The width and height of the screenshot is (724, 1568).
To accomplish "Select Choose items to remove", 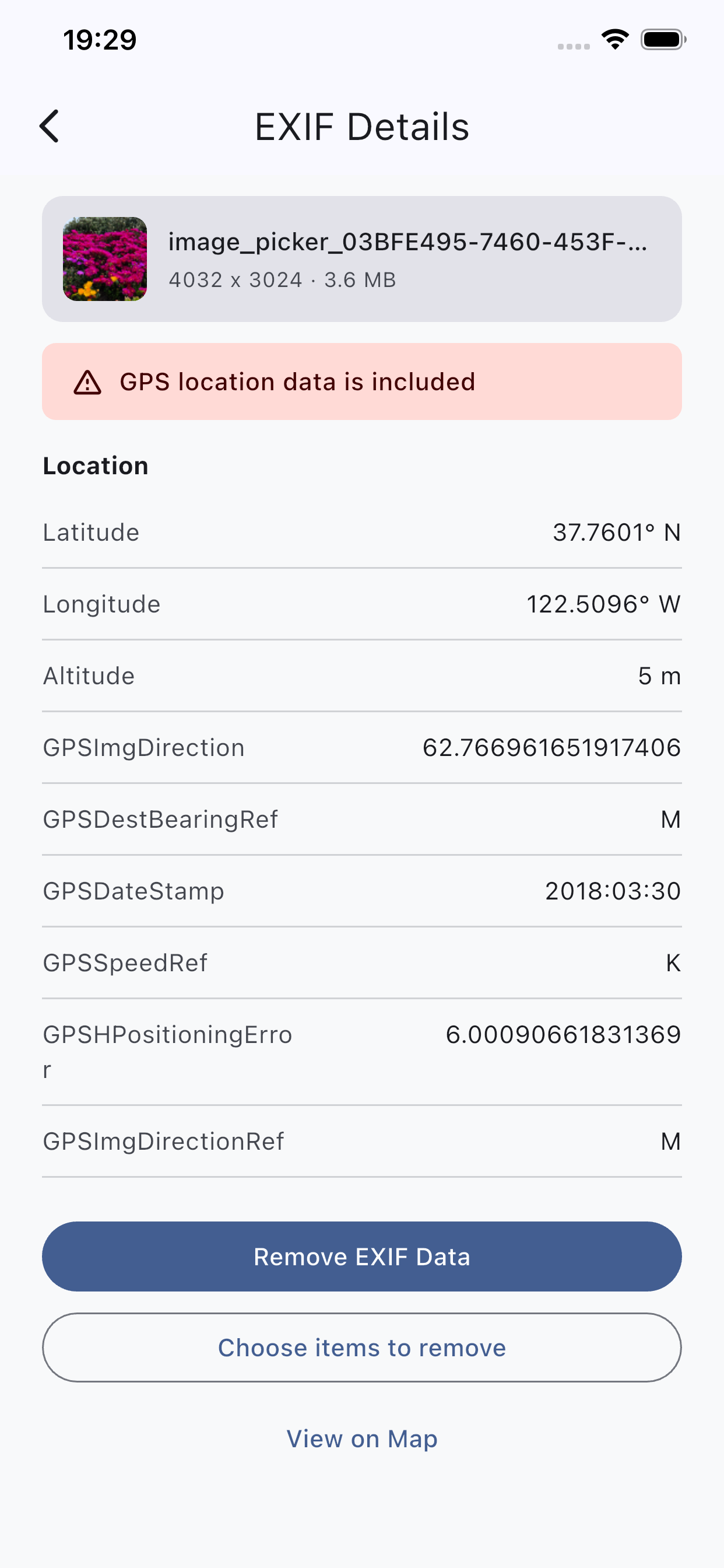I will point(361,1347).
